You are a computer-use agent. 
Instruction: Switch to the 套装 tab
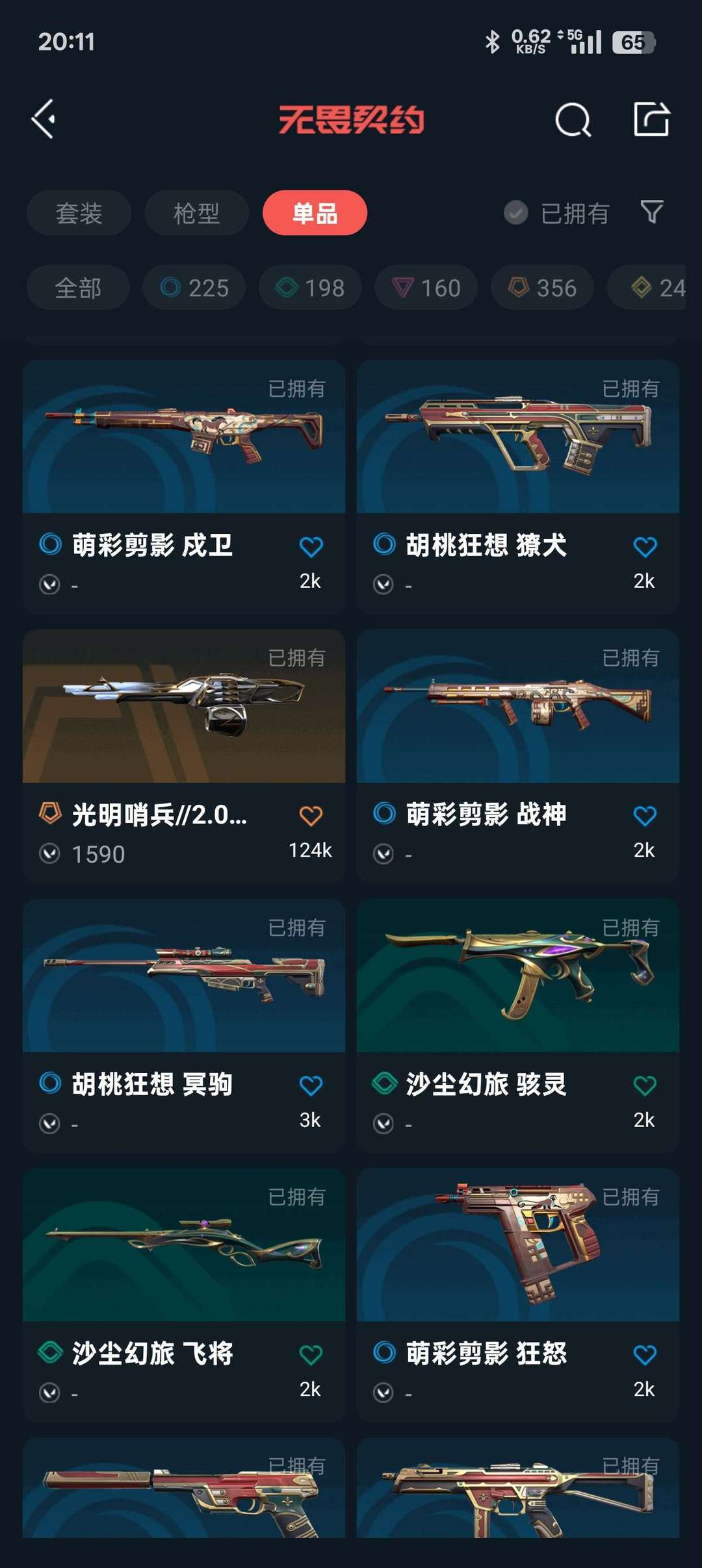(x=79, y=213)
